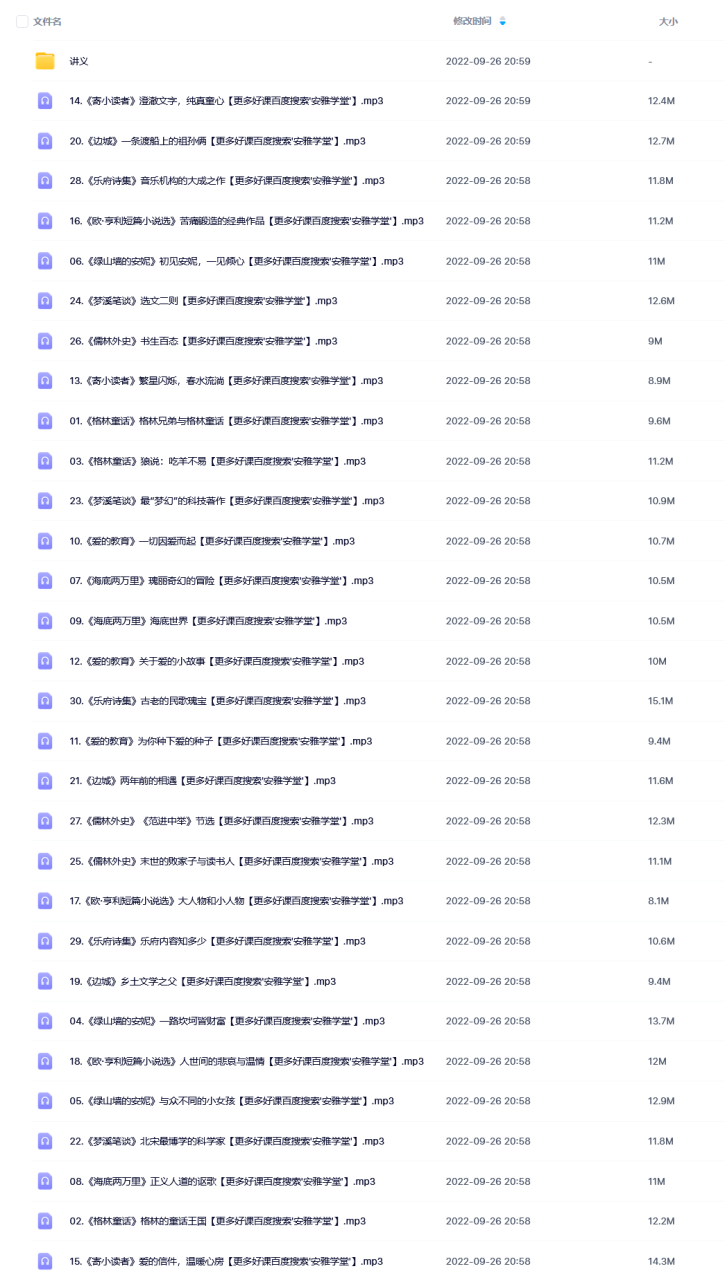Viewport: 725px width, 1280px height.
Task: Sort files by 修改时间 column
Action: click(x=472, y=21)
